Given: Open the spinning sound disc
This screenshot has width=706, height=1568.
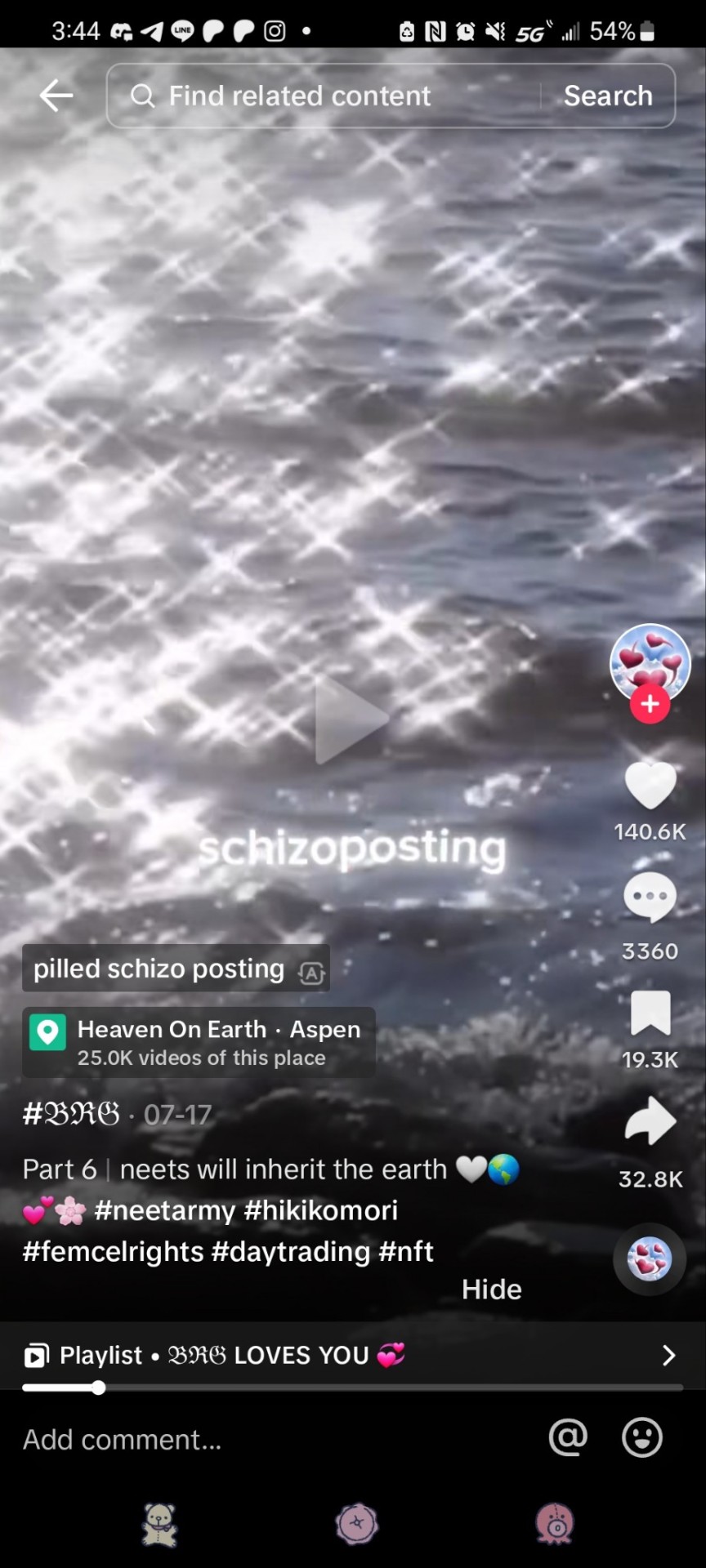Looking at the screenshot, I should click(x=650, y=1258).
